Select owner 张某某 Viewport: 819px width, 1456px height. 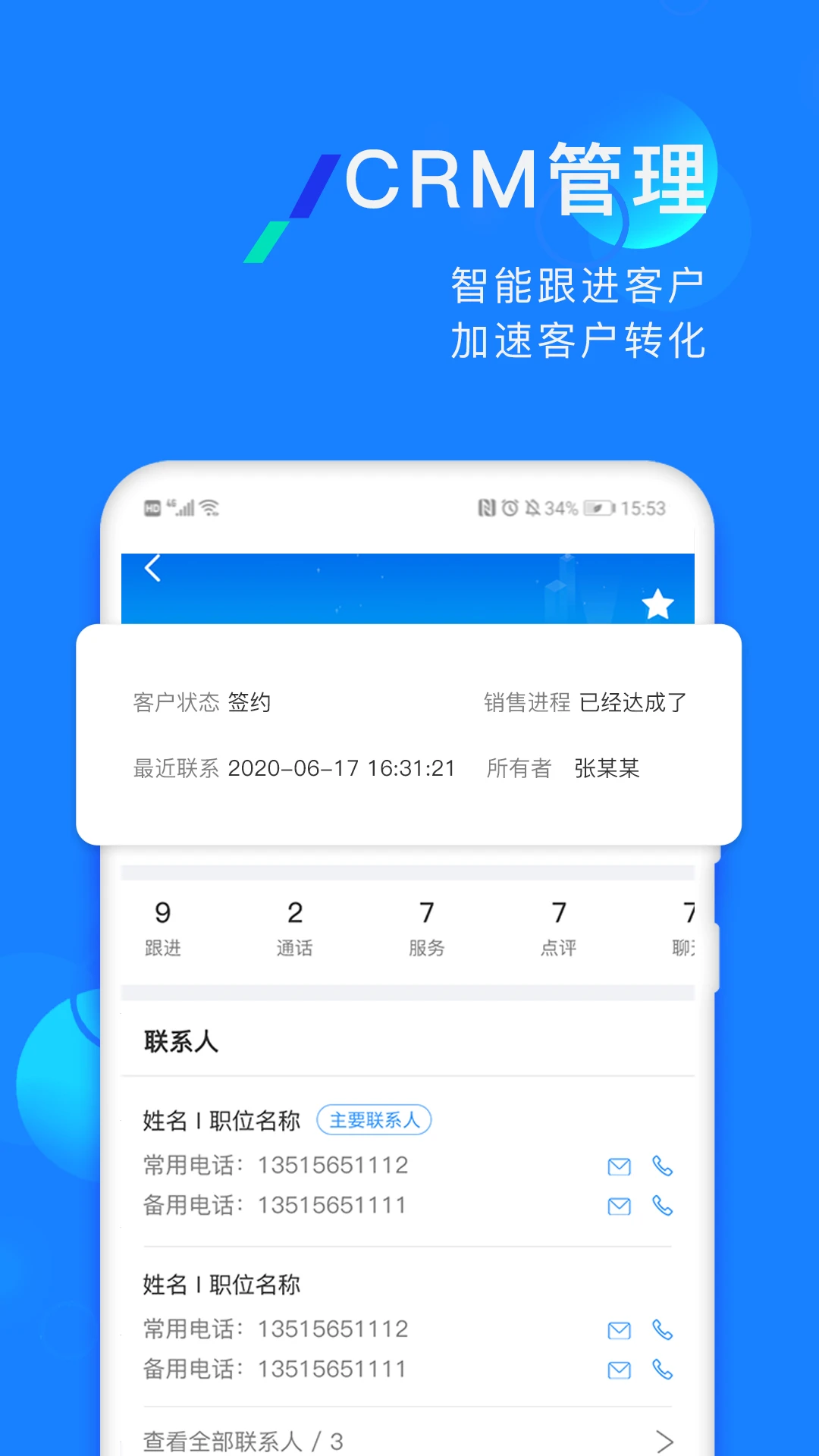606,768
